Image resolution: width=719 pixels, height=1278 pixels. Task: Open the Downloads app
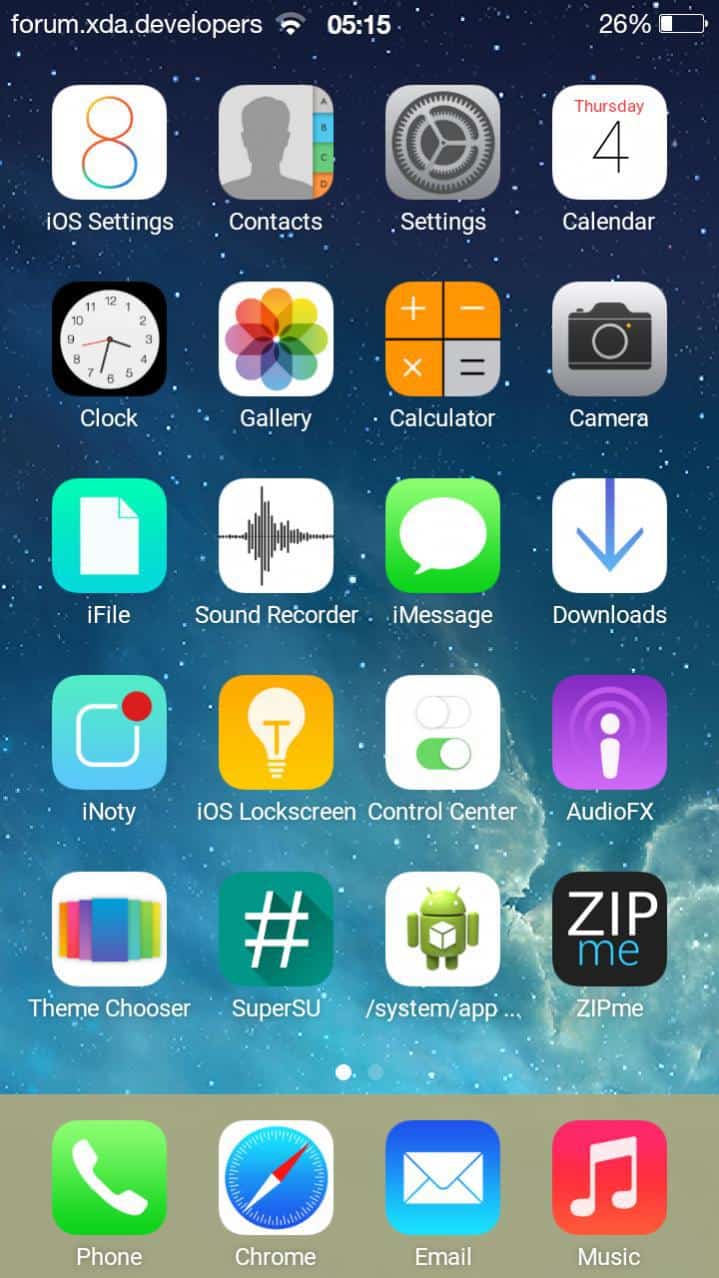click(609, 535)
